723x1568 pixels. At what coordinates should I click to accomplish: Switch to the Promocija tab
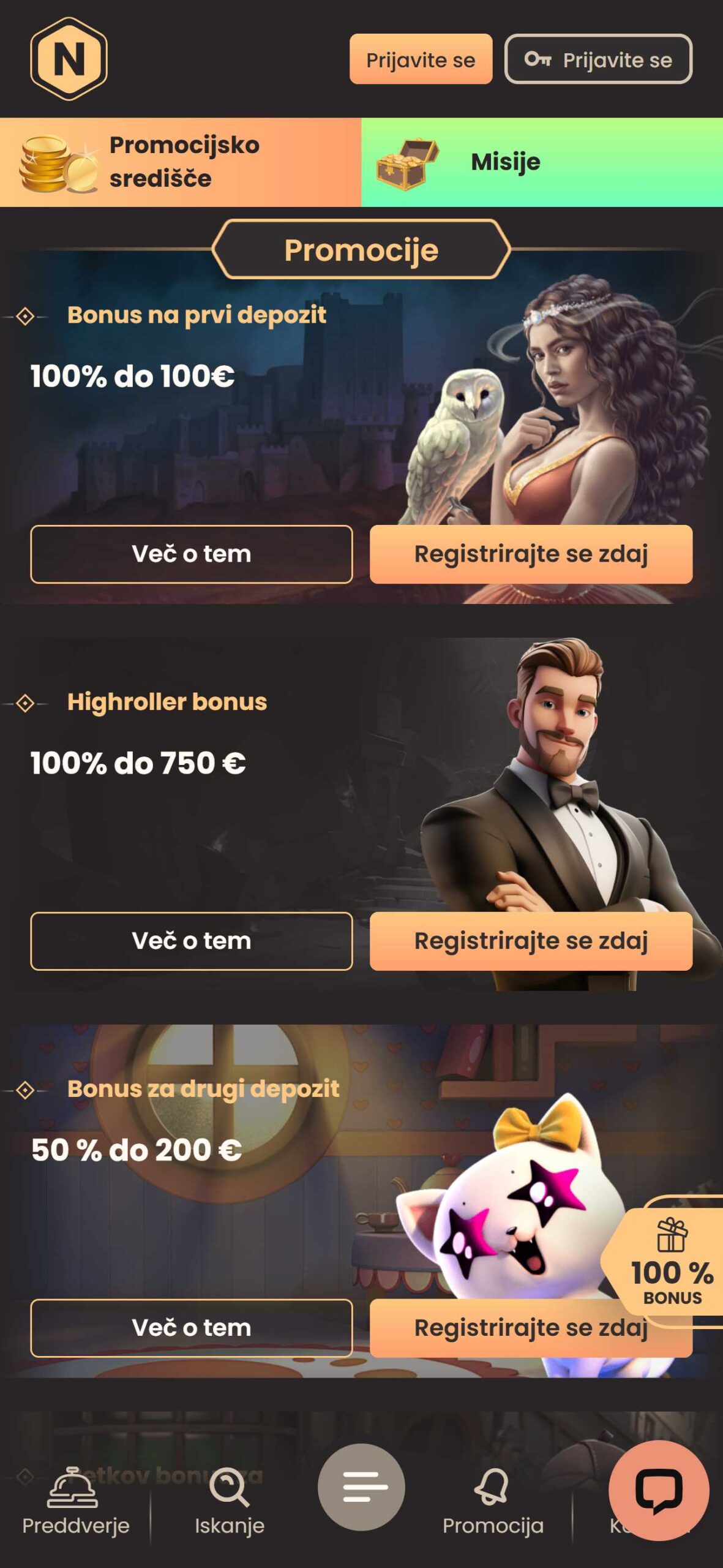[x=493, y=1500]
